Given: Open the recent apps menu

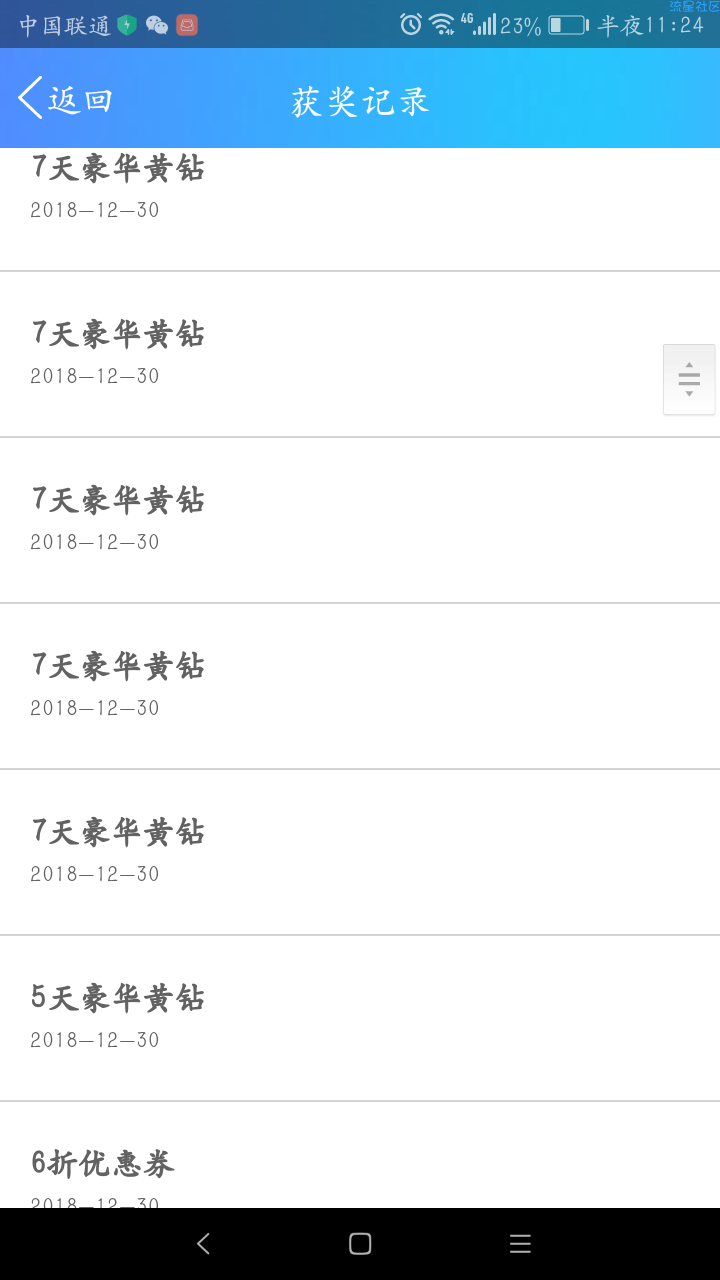Looking at the screenshot, I should pos(520,1243).
